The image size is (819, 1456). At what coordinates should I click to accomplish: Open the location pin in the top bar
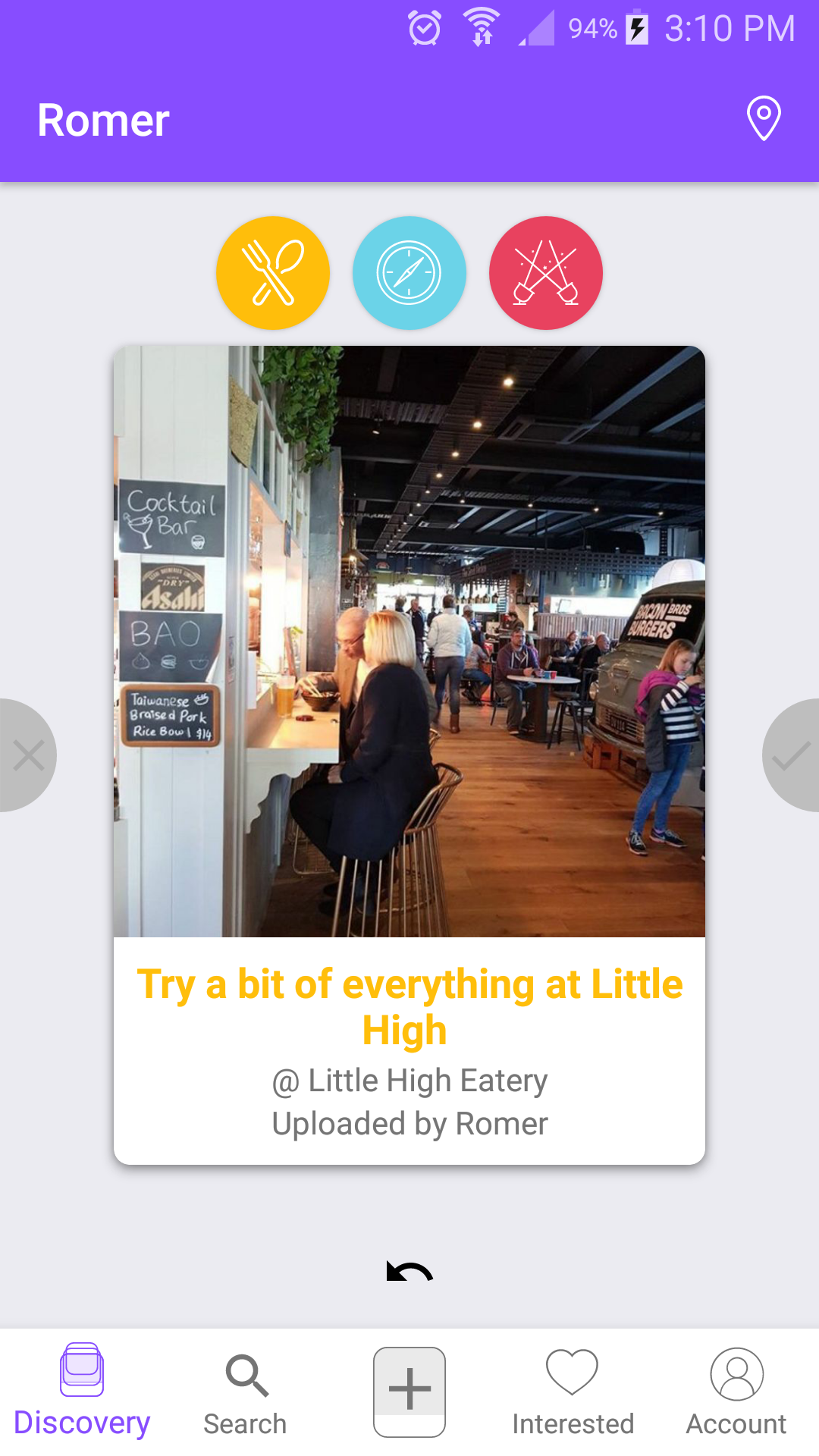coord(764,118)
